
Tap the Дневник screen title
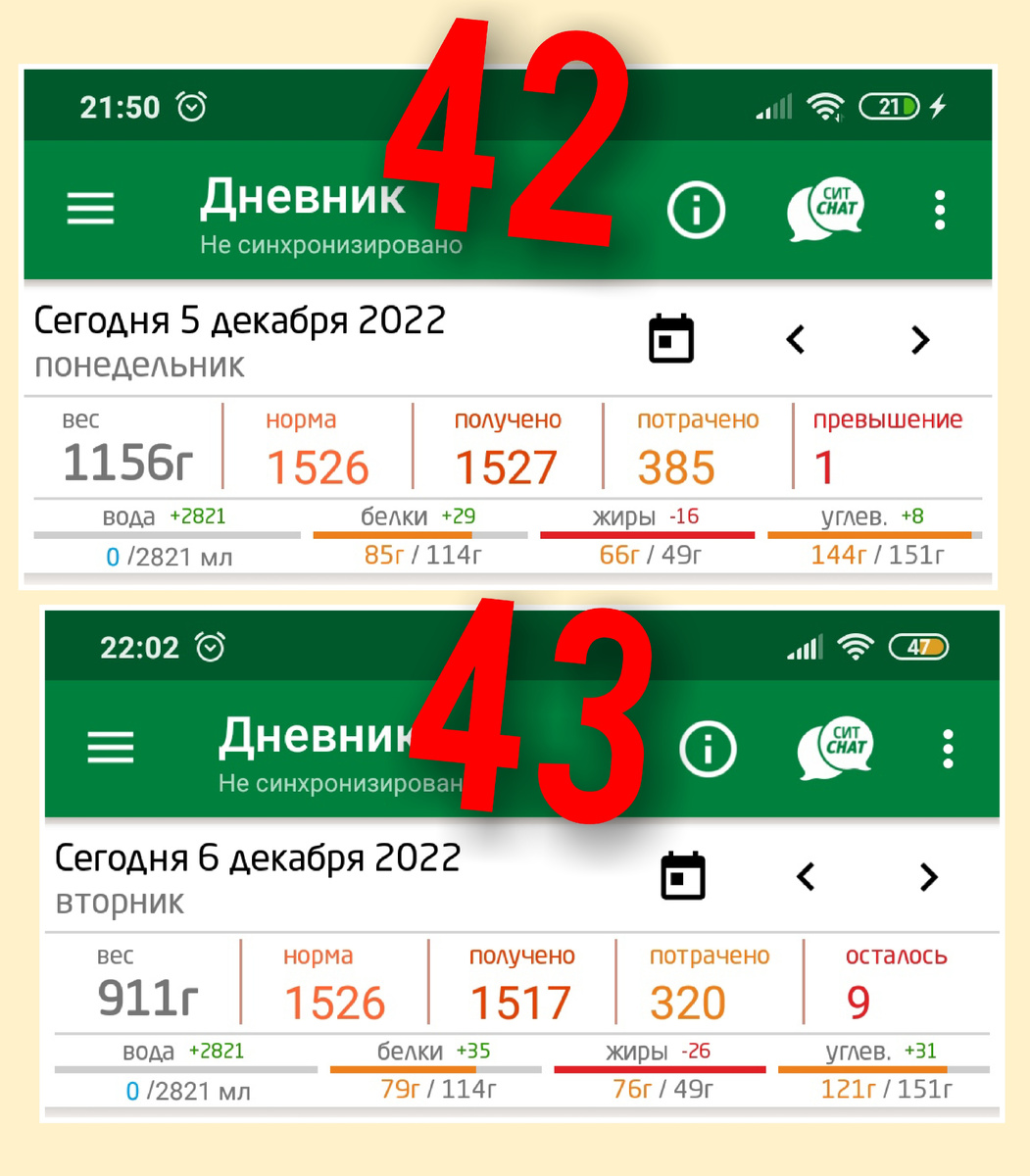(x=301, y=197)
